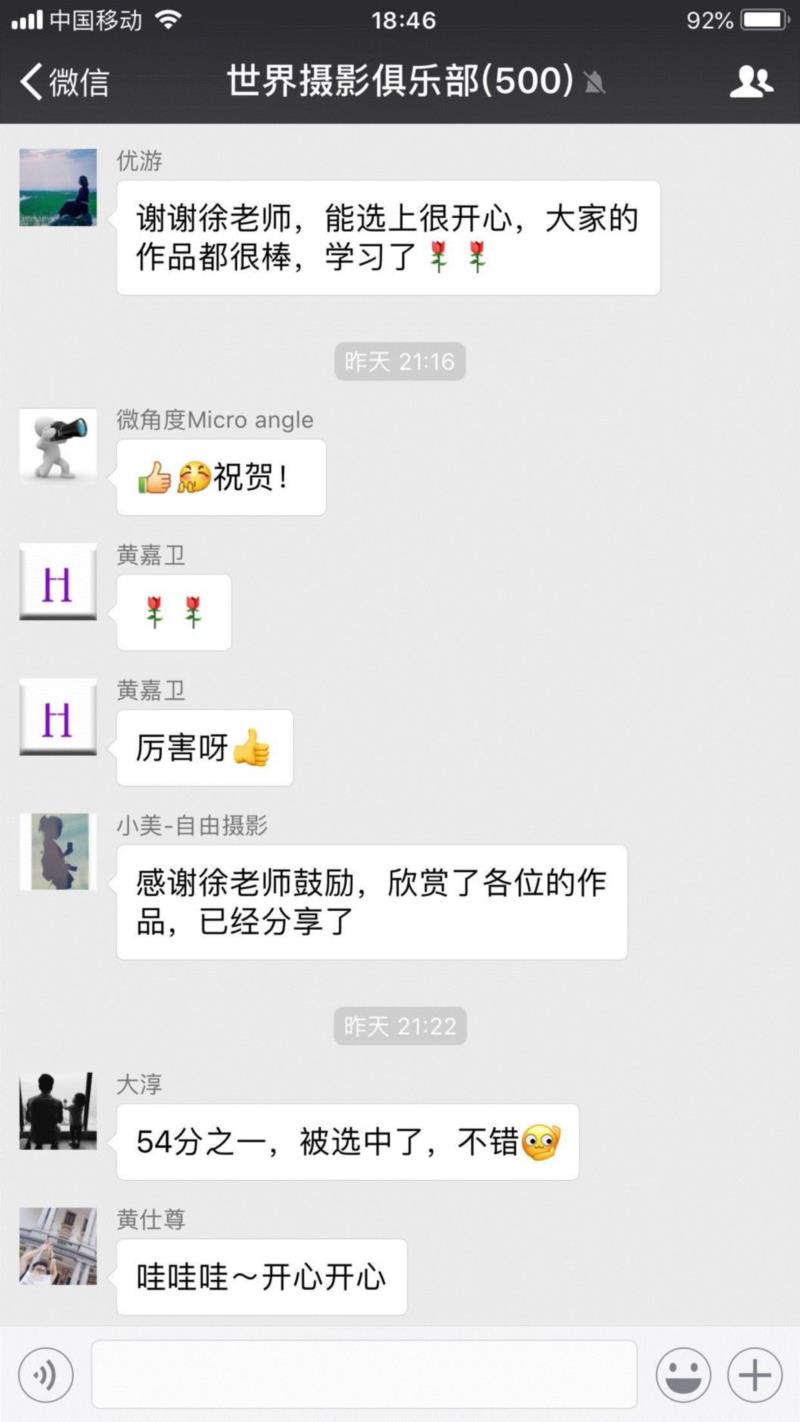The height and width of the screenshot is (1422, 800).
Task: Go back to the 微信 chat list
Action: point(65,82)
